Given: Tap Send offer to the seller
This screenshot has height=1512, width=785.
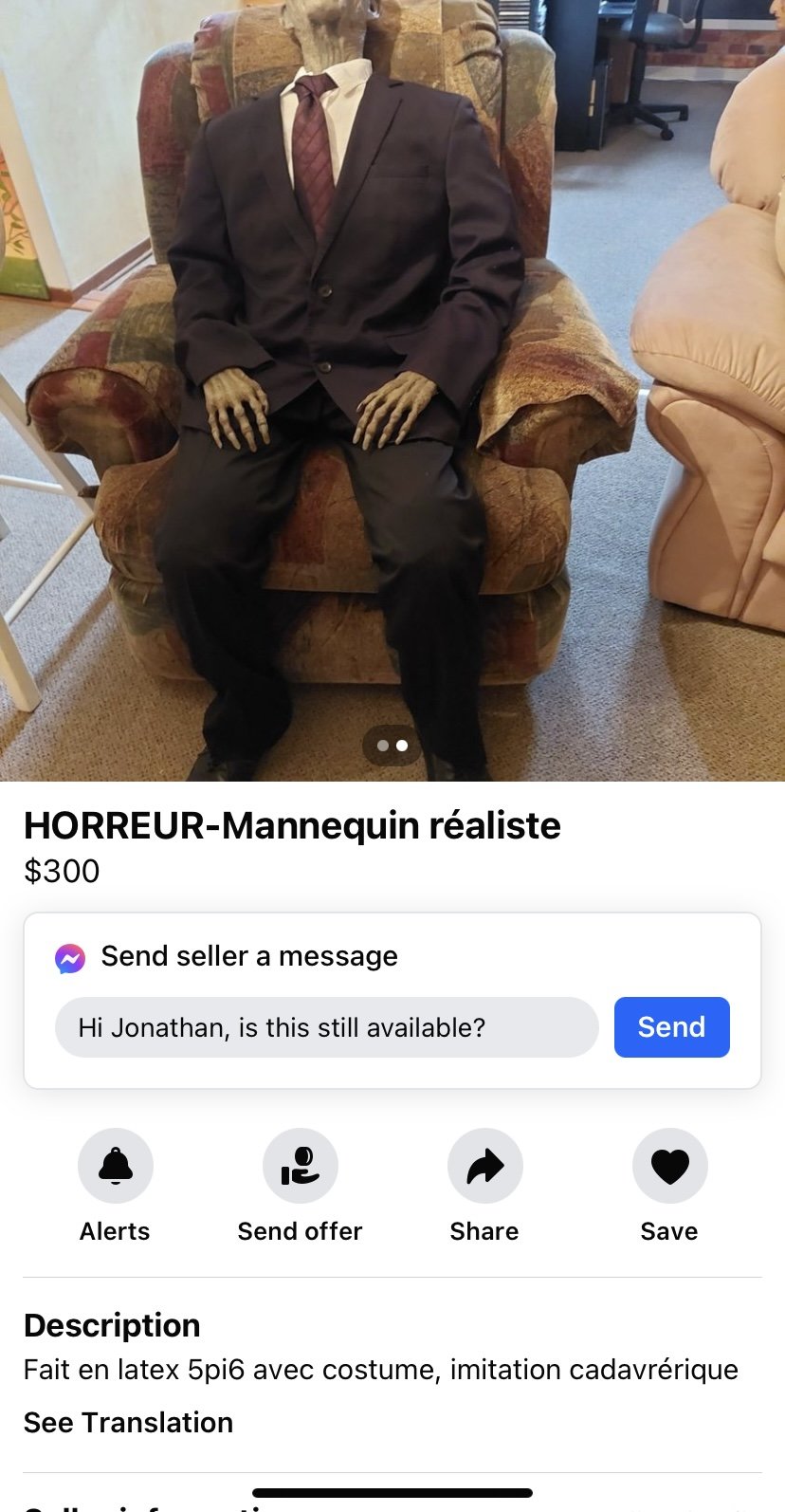Looking at the screenshot, I should coord(300,1166).
